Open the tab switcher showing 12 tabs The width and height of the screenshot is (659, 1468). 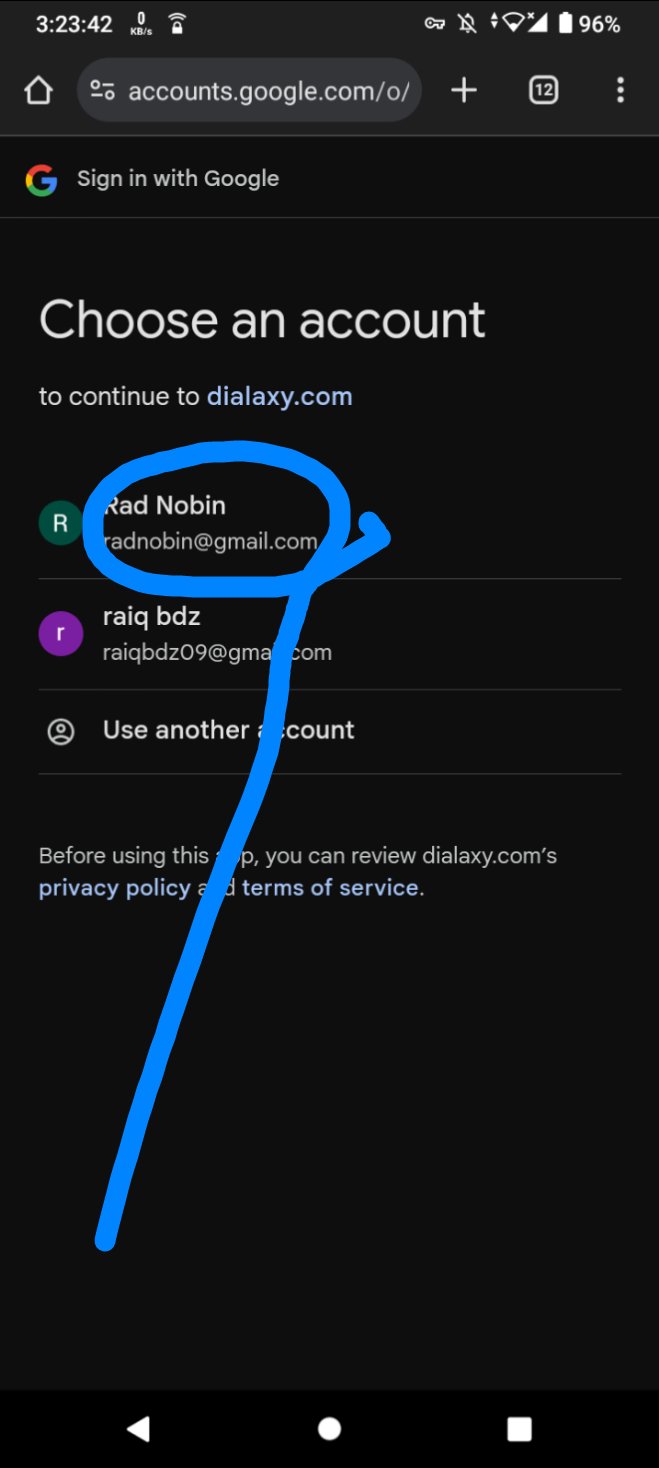(543, 91)
